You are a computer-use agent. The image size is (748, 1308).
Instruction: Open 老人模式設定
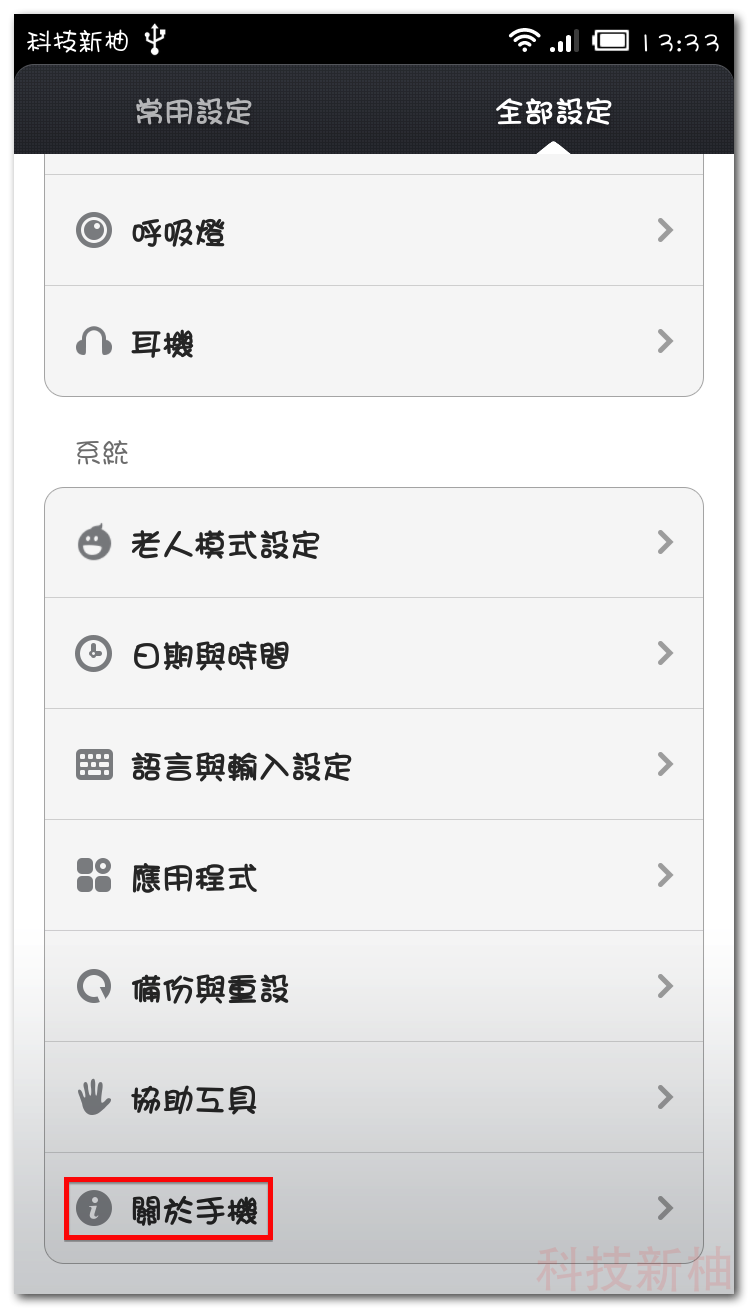pyautogui.click(x=373, y=543)
